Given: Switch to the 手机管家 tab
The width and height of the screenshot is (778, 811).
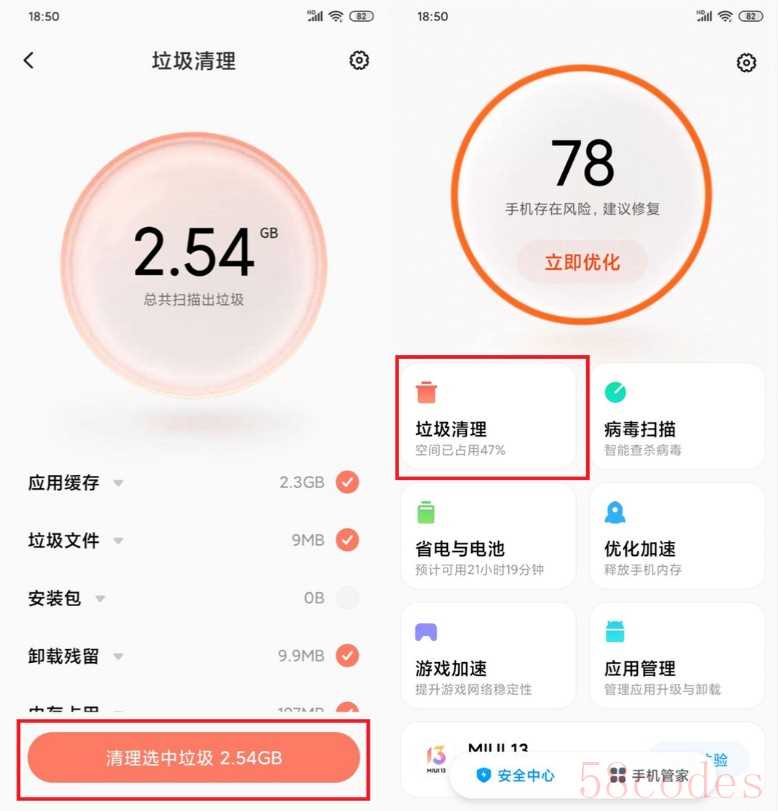Looking at the screenshot, I should [650, 774].
